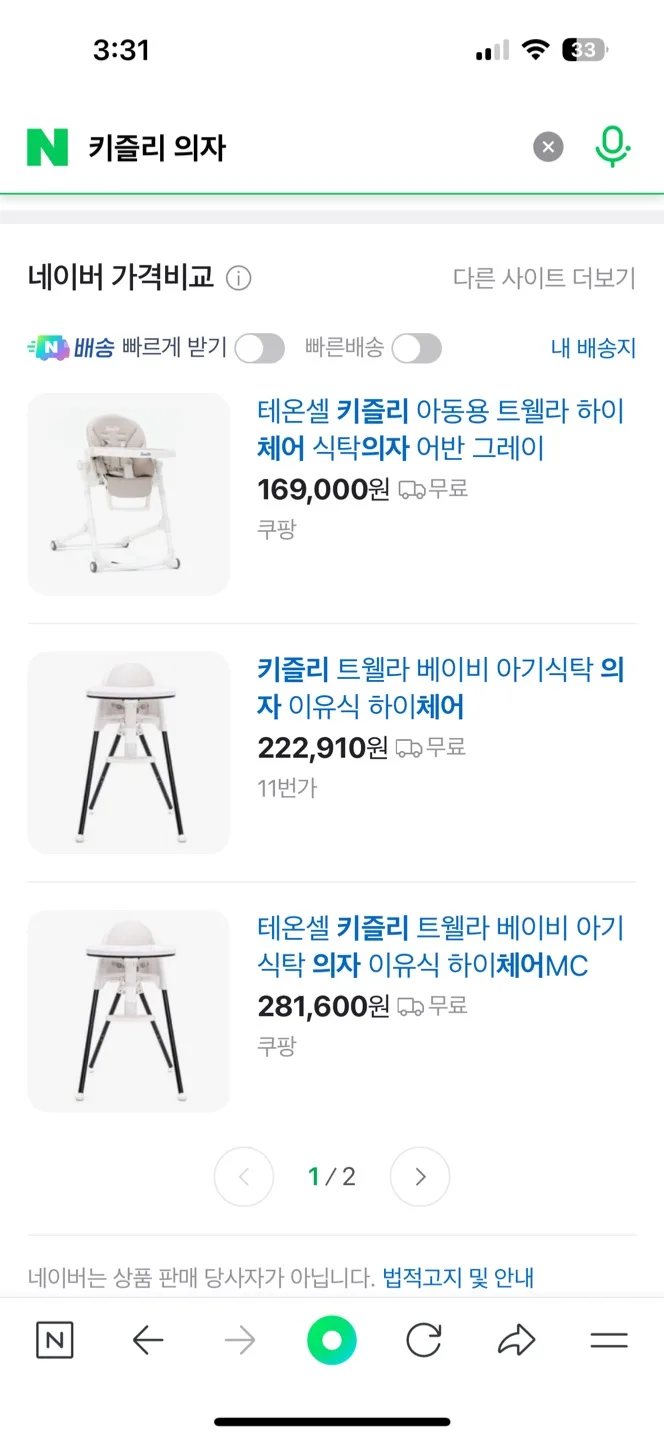The image size is (664, 1440).
Task: Open 내 배송지 link
Action: pyautogui.click(x=593, y=348)
